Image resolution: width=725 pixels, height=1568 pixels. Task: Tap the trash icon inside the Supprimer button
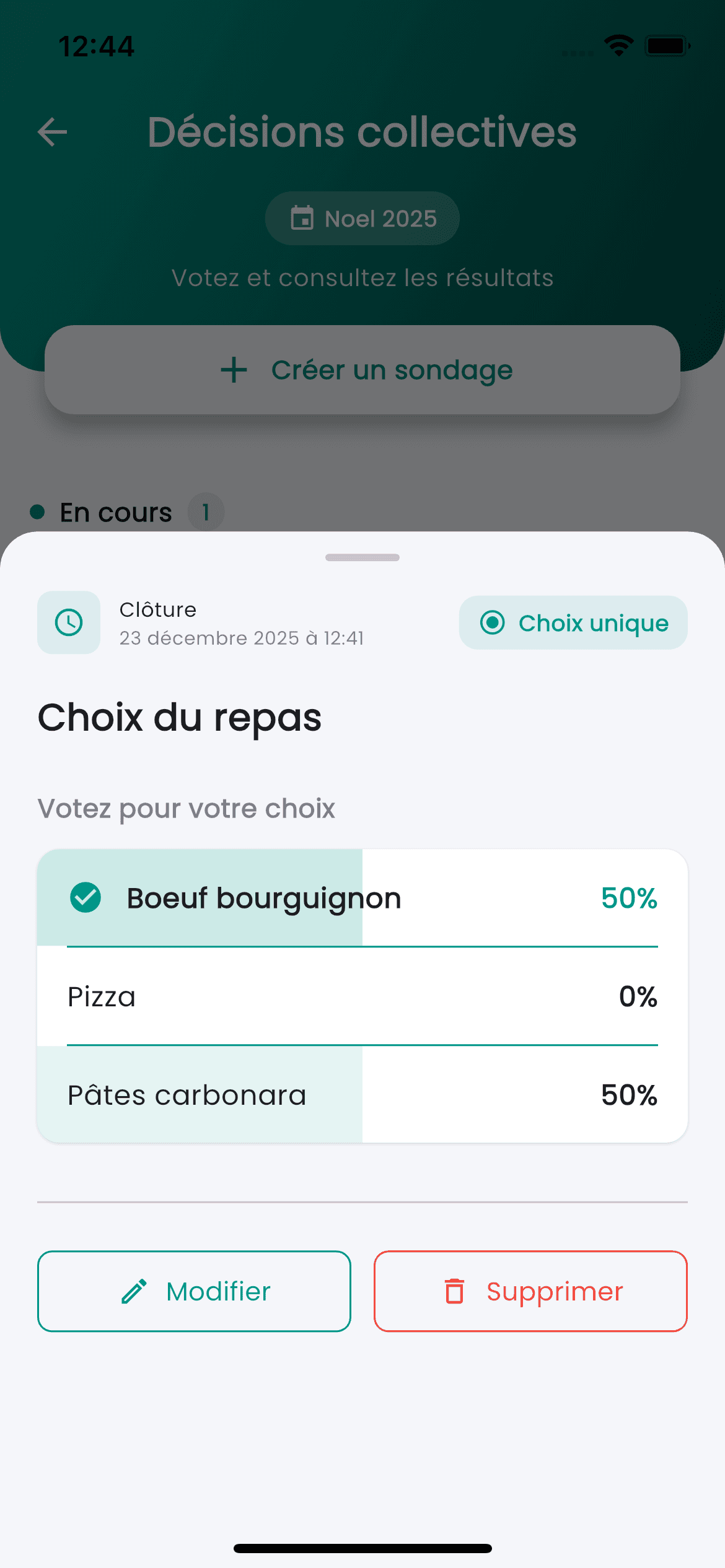click(x=455, y=1291)
